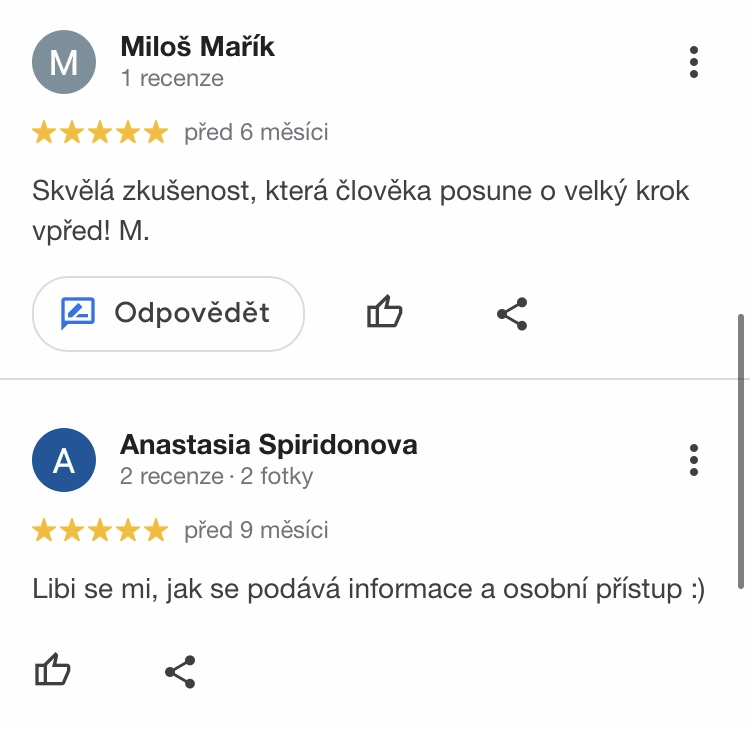Viewport: 750px width, 730px height.
Task: Open overflow menu on Miloš Mařík's review
Action: click(x=694, y=62)
